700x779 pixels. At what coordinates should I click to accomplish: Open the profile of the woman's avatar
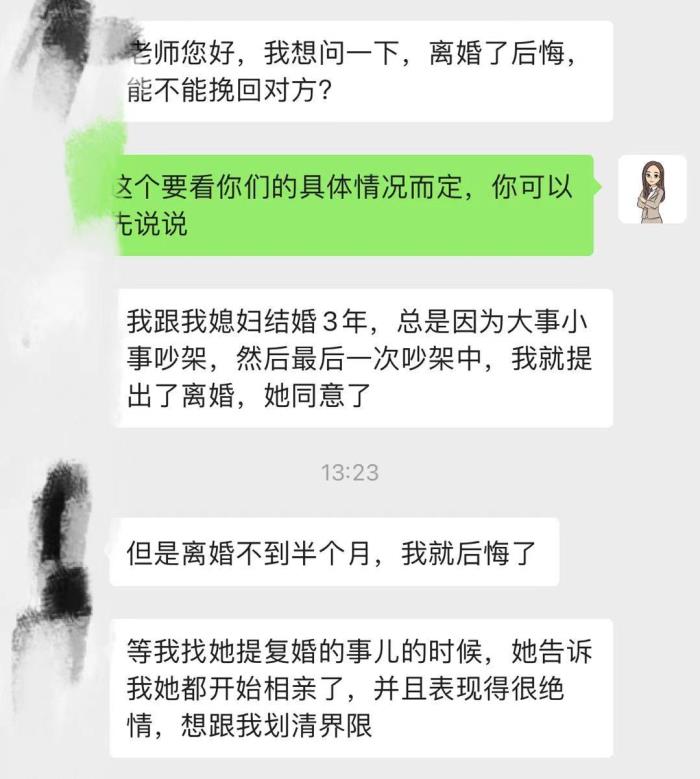[653, 189]
